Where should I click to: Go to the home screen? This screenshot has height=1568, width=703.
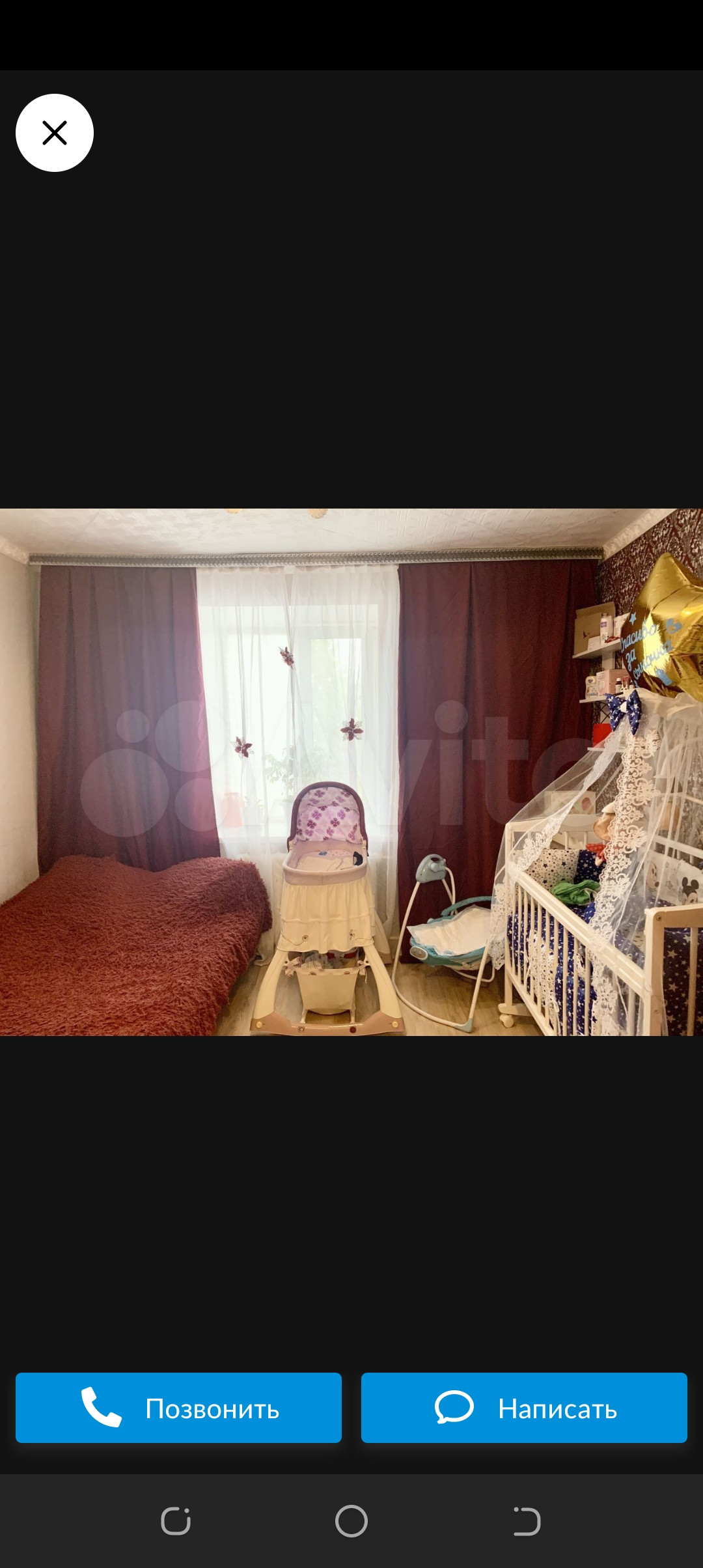pos(351,1522)
